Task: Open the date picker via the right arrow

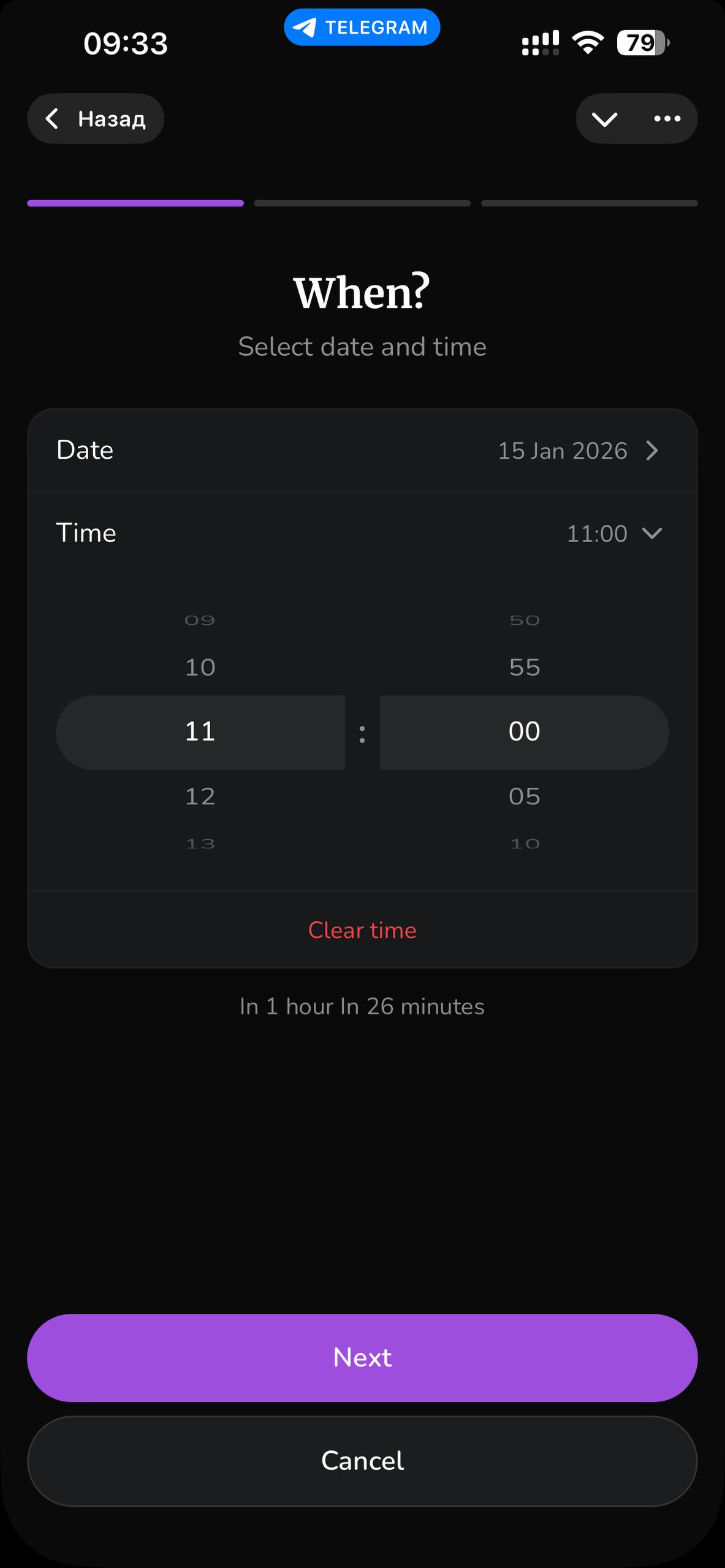Action: point(653,450)
